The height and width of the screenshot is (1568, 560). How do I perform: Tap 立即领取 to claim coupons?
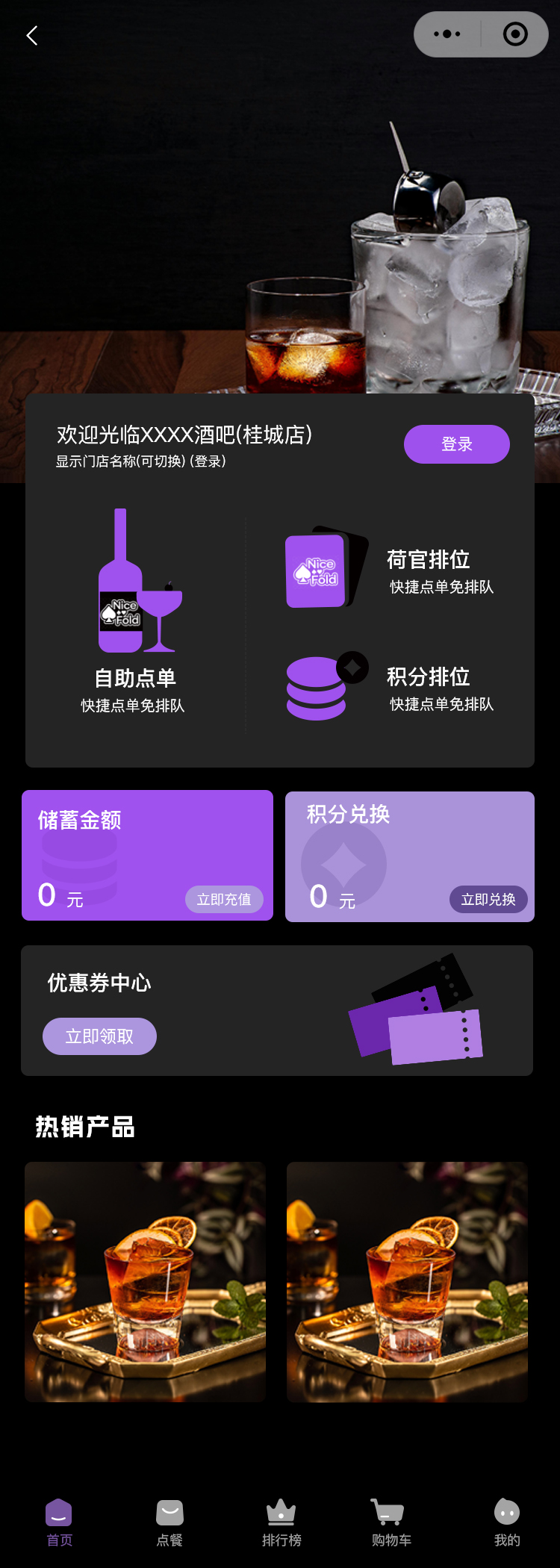coord(99,1036)
